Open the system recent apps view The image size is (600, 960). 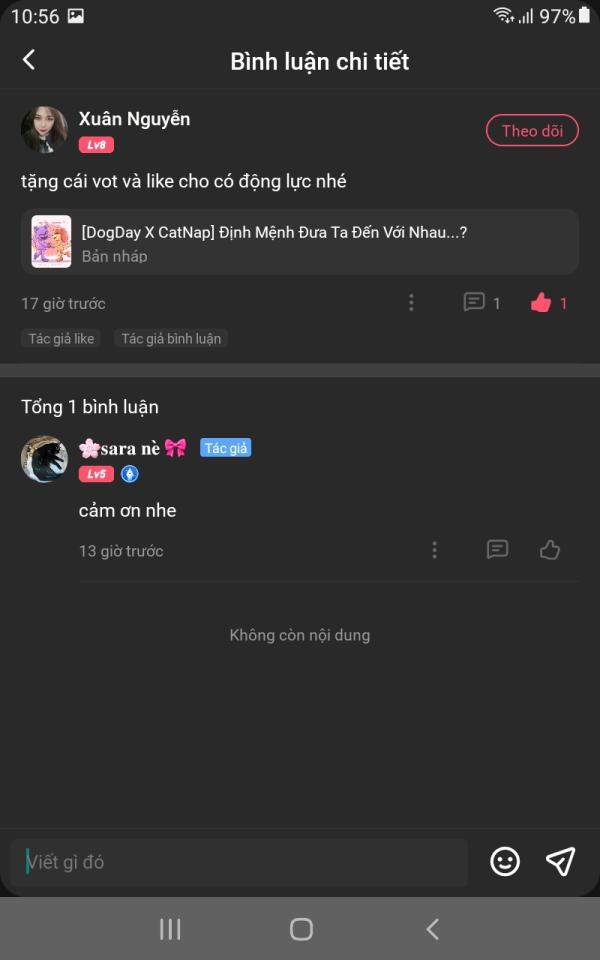coord(170,929)
